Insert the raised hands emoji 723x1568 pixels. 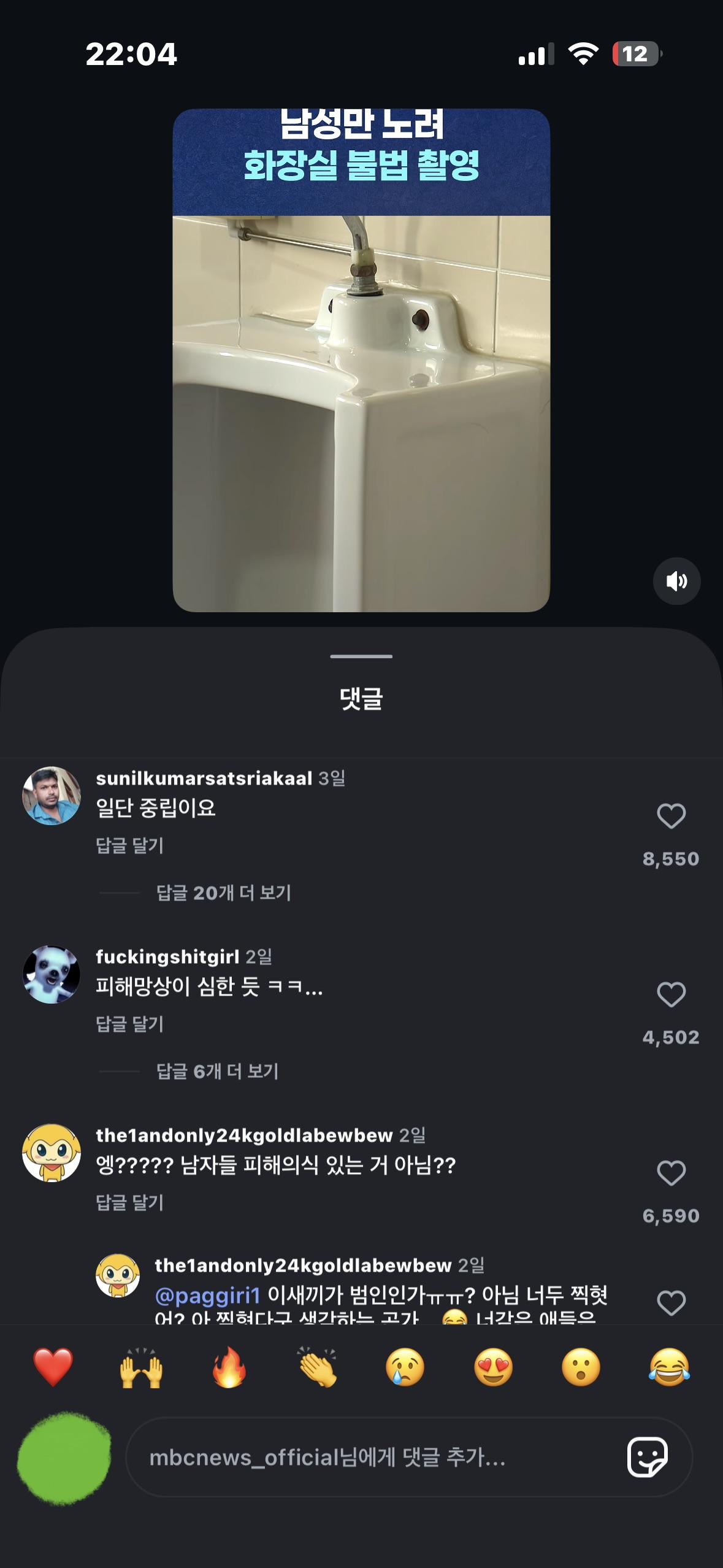pyautogui.click(x=141, y=1367)
